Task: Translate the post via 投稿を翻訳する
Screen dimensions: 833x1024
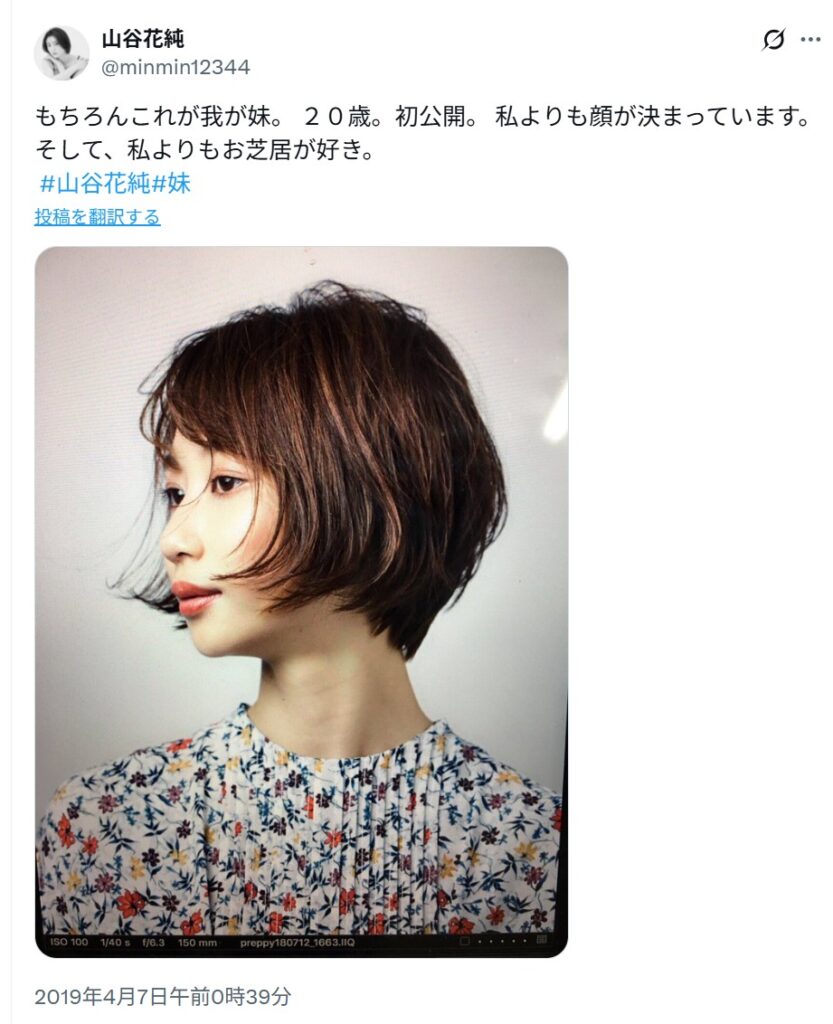Action: pos(97,217)
